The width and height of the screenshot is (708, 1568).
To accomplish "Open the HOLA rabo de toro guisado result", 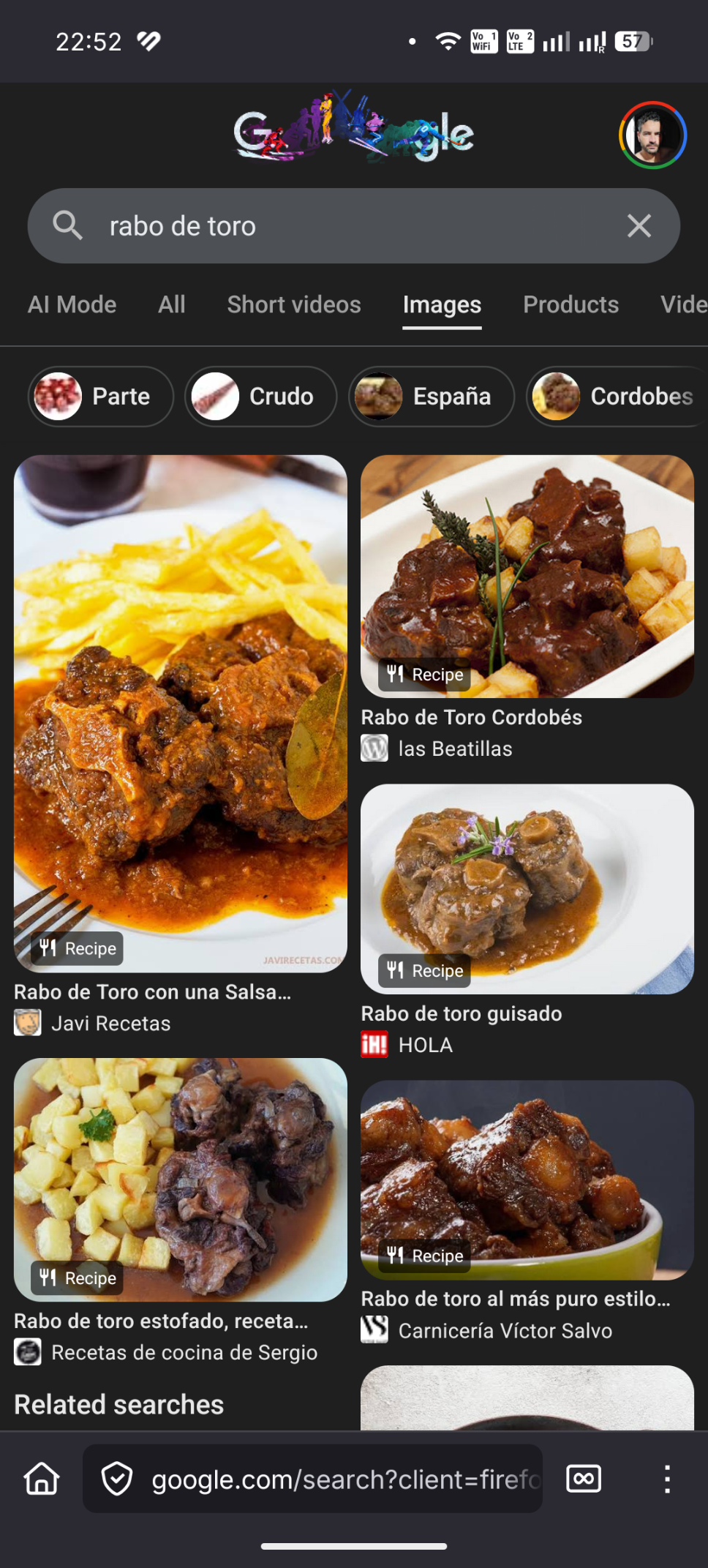I will pyautogui.click(x=527, y=889).
